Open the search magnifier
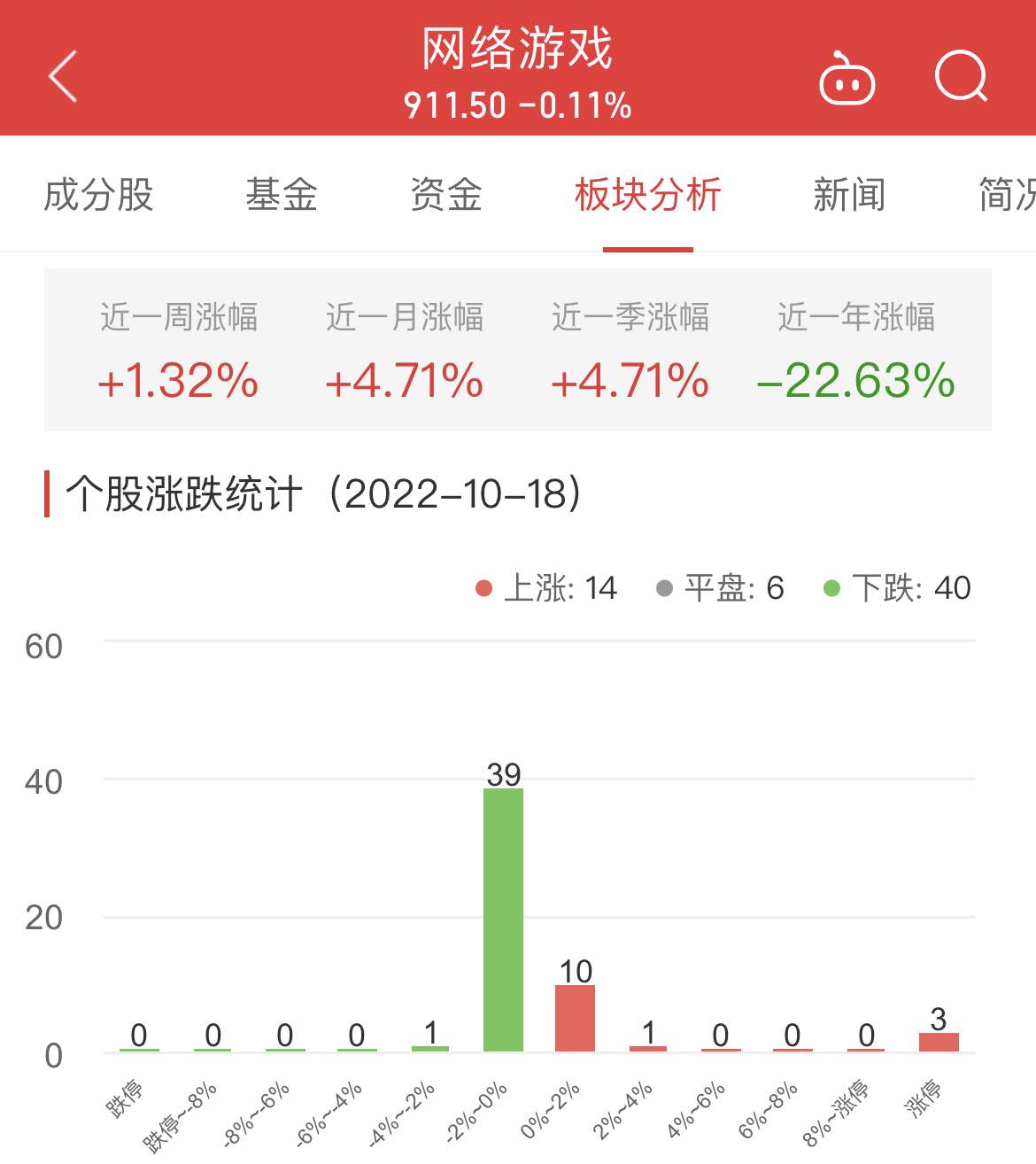The image size is (1036, 1164). coord(961,78)
